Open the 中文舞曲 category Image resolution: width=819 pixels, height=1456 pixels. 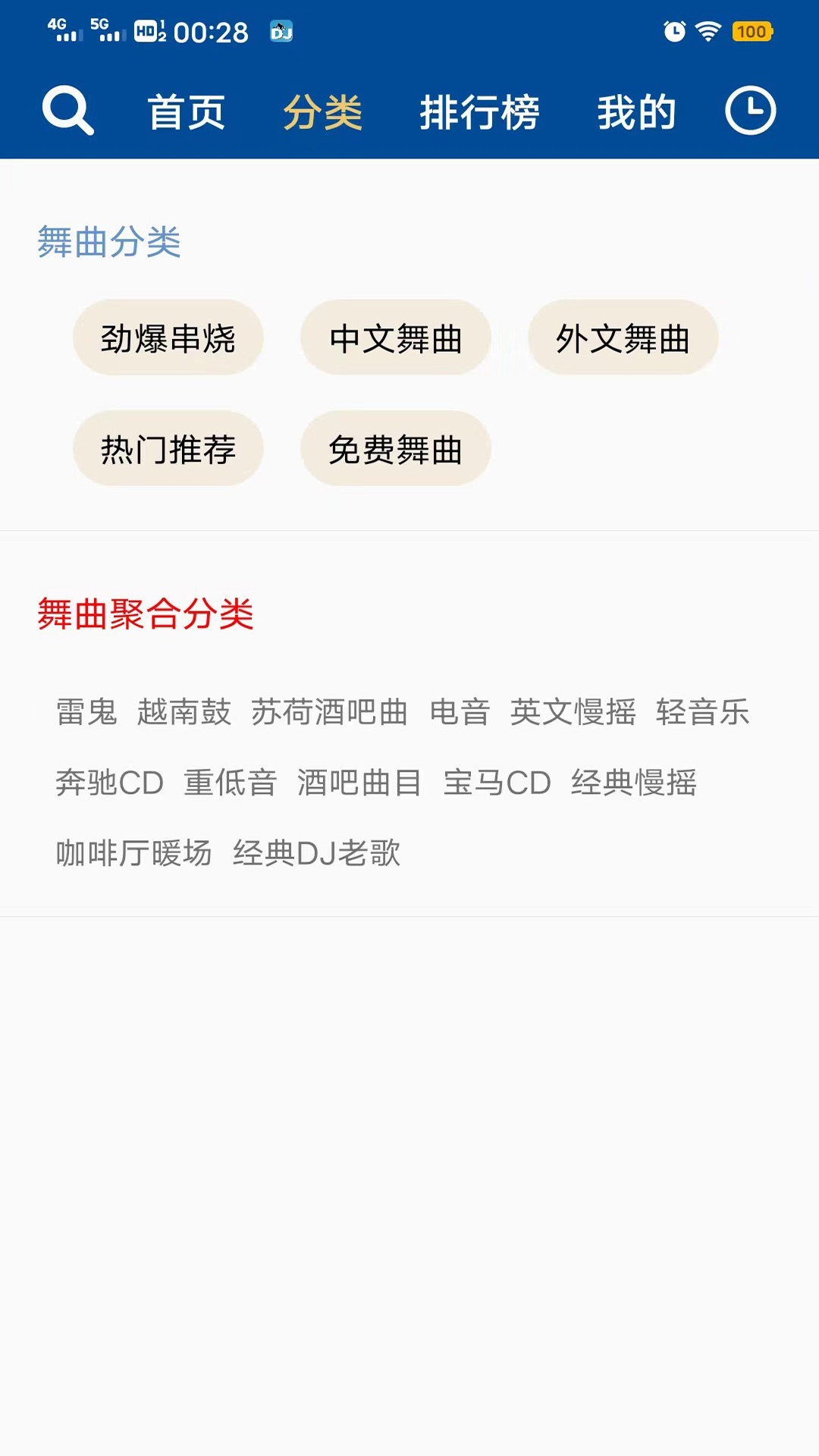[396, 338]
